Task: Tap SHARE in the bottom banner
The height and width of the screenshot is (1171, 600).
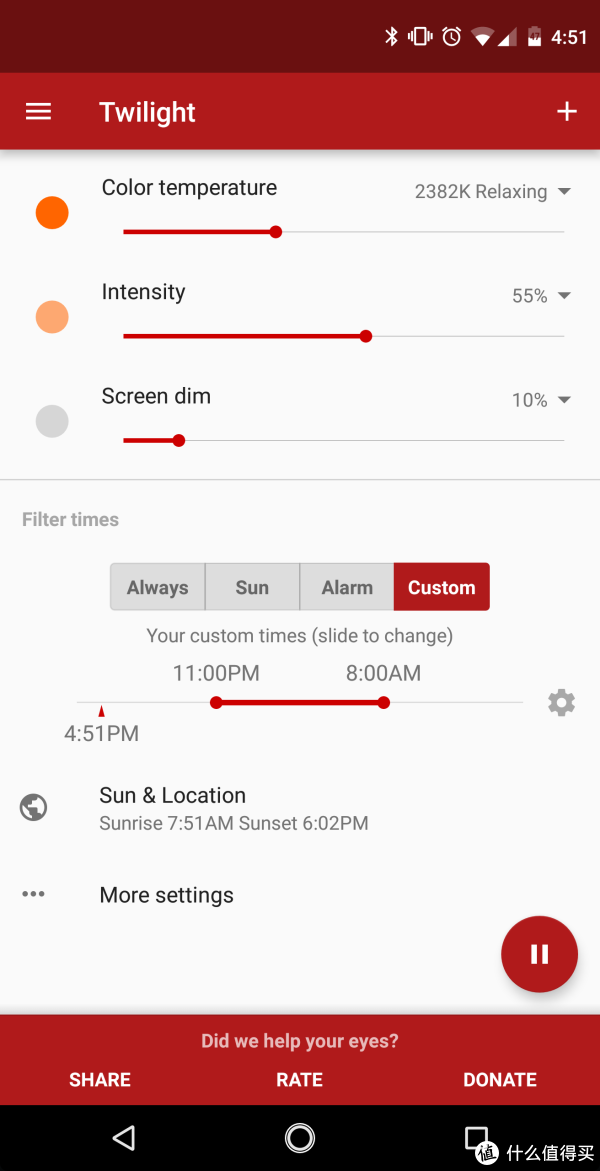Action: pos(100,1080)
